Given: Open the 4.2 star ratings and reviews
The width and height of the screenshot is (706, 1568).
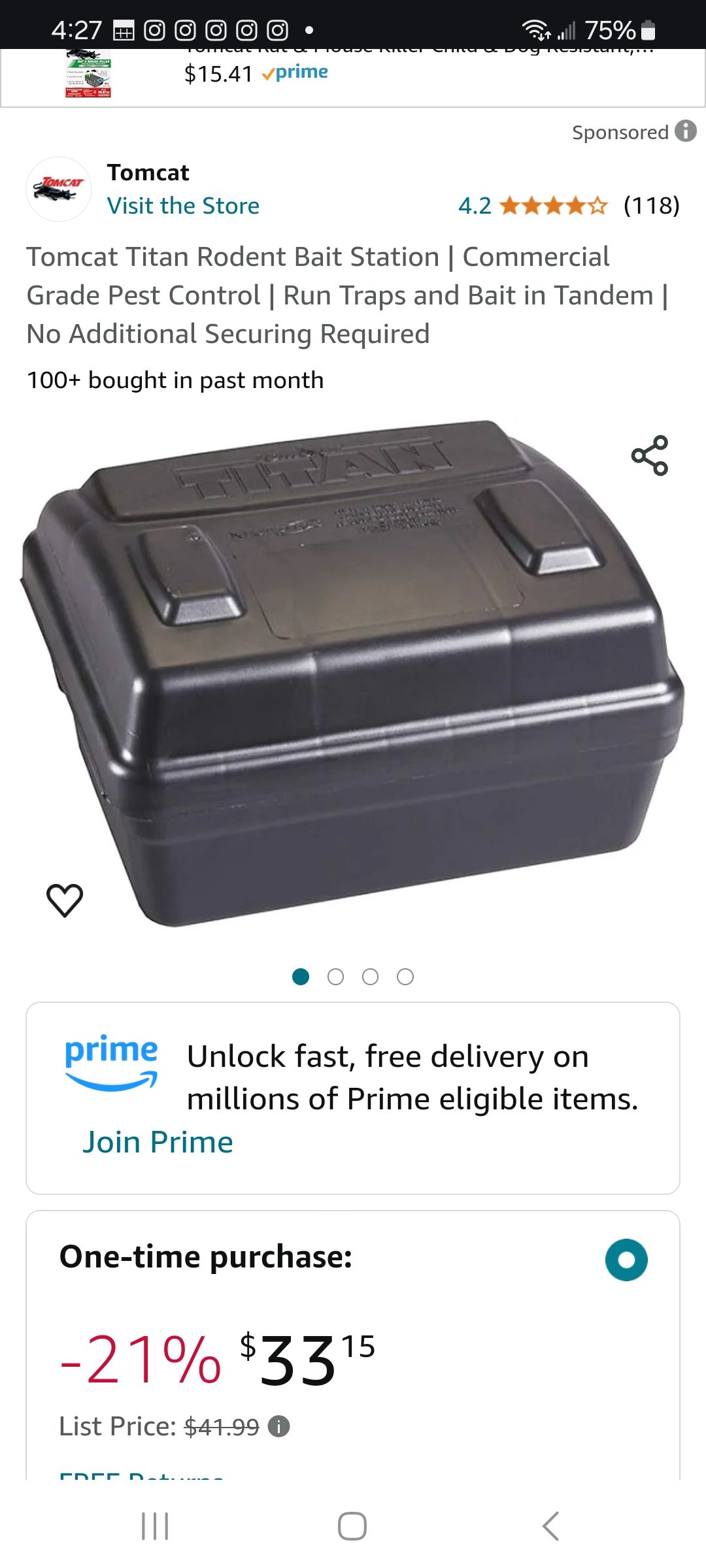Looking at the screenshot, I should click(569, 206).
